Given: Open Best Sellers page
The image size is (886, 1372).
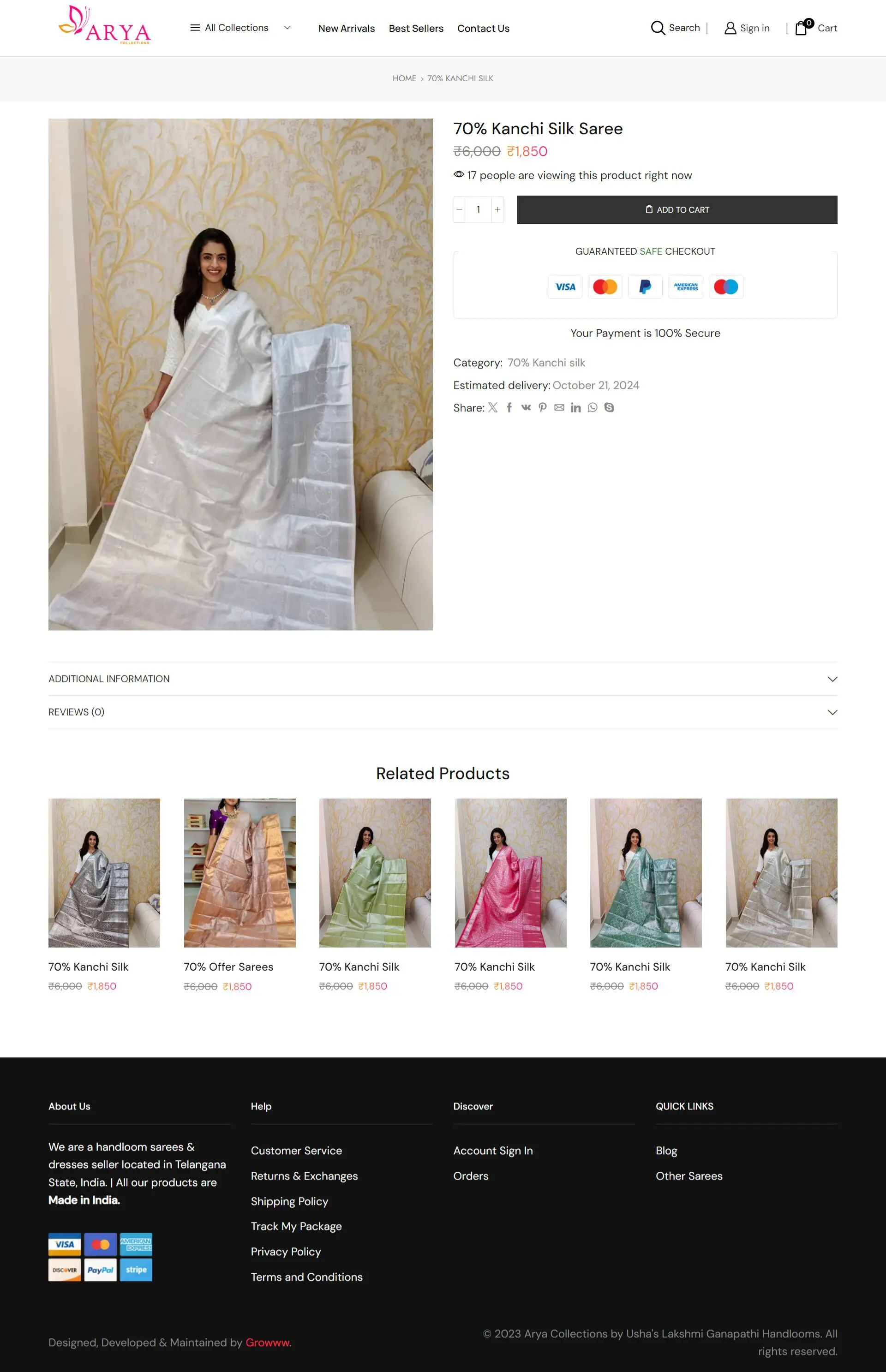Looking at the screenshot, I should pyautogui.click(x=416, y=28).
